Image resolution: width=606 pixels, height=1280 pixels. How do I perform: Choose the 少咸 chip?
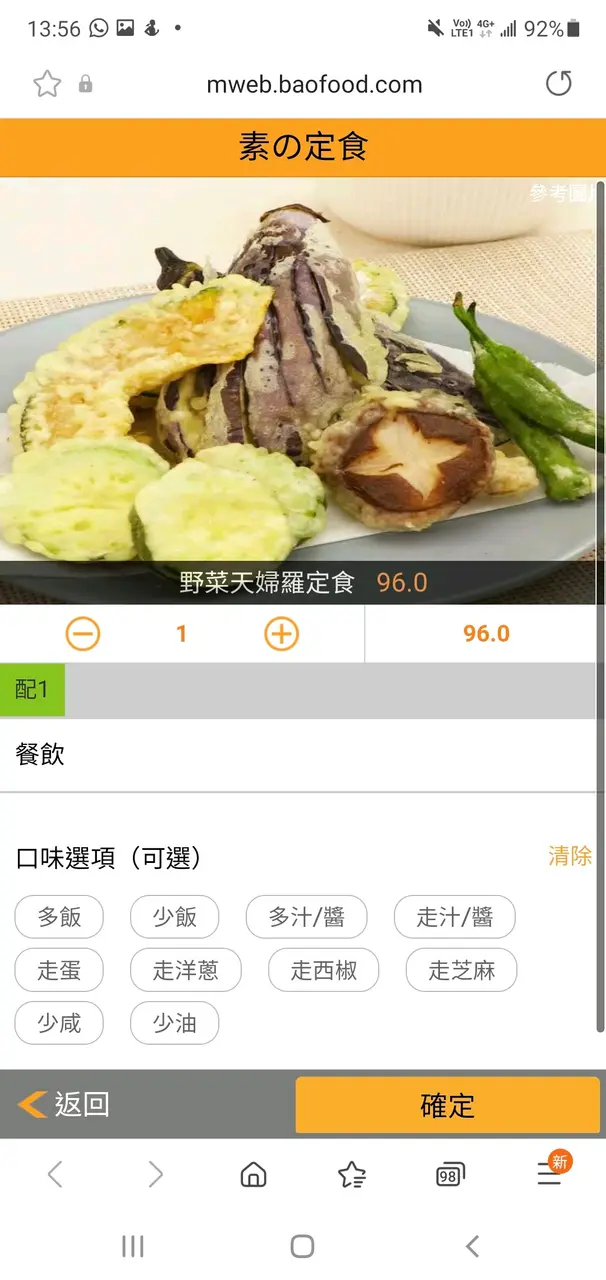pos(59,1023)
